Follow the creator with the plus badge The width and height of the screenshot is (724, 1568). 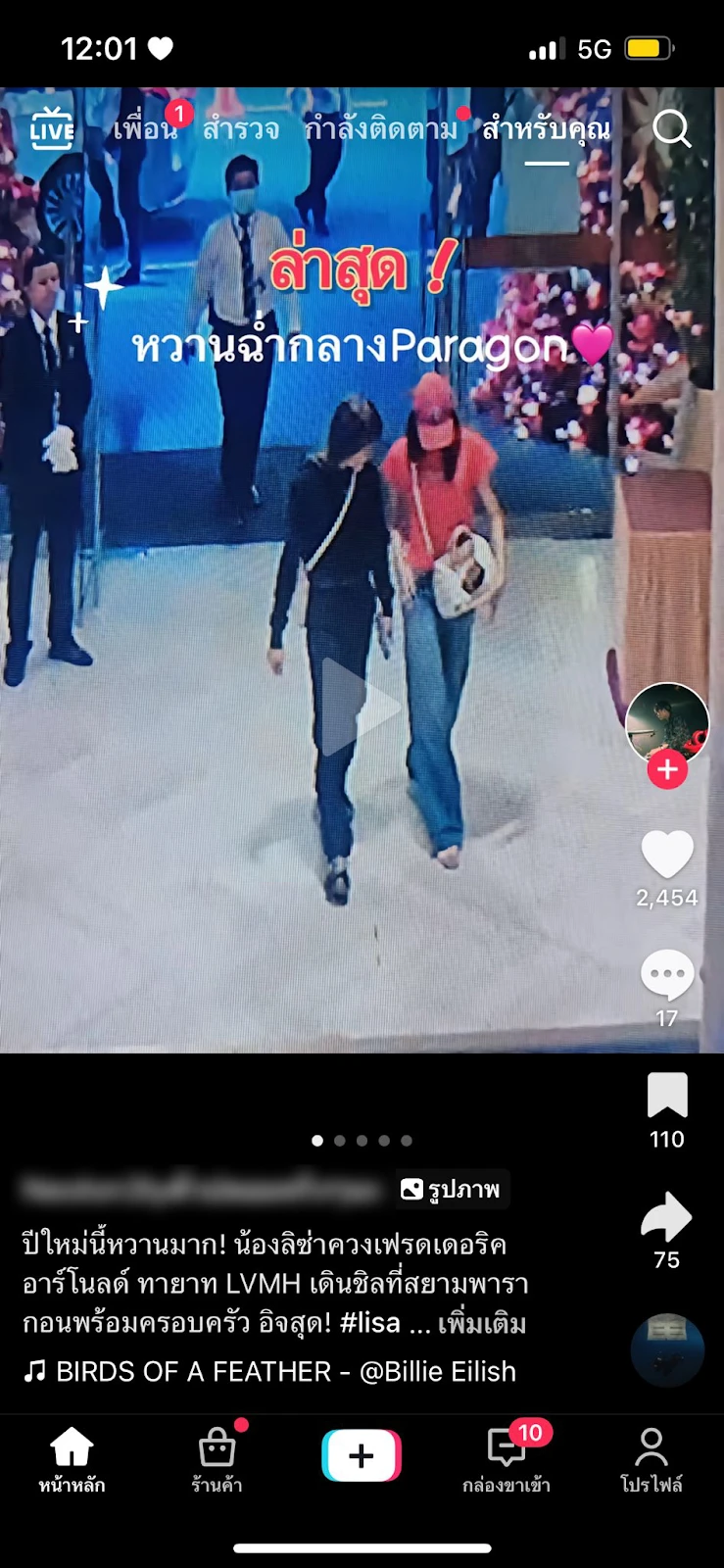(x=667, y=770)
